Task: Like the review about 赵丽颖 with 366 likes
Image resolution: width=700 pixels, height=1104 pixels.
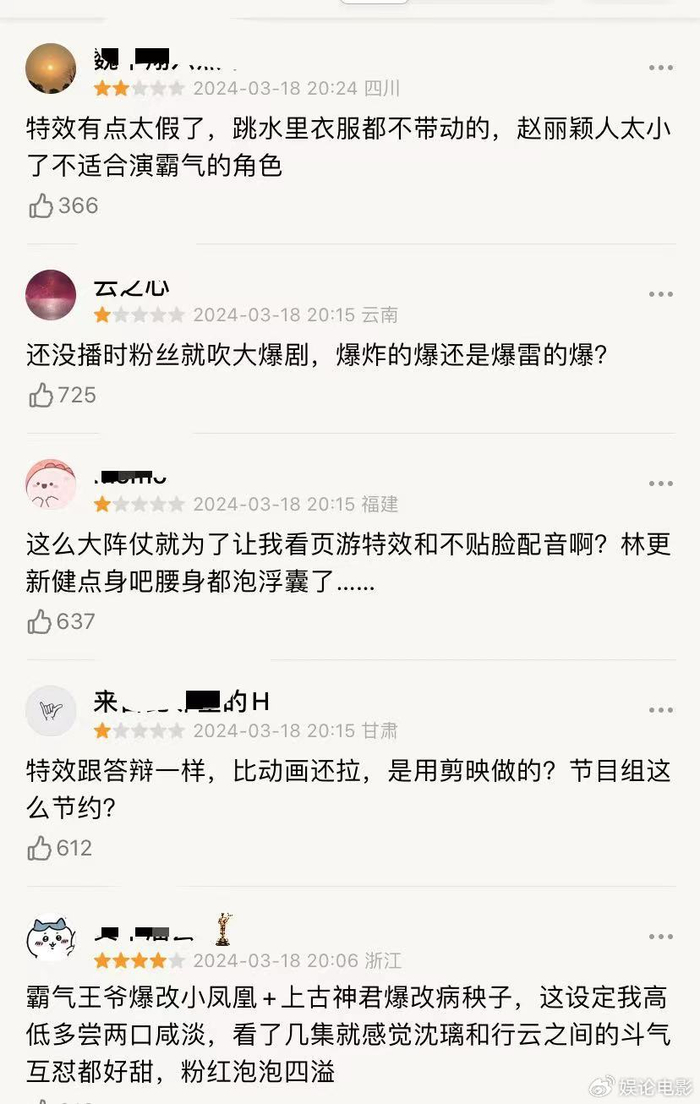Action: pyautogui.click(x=42, y=206)
